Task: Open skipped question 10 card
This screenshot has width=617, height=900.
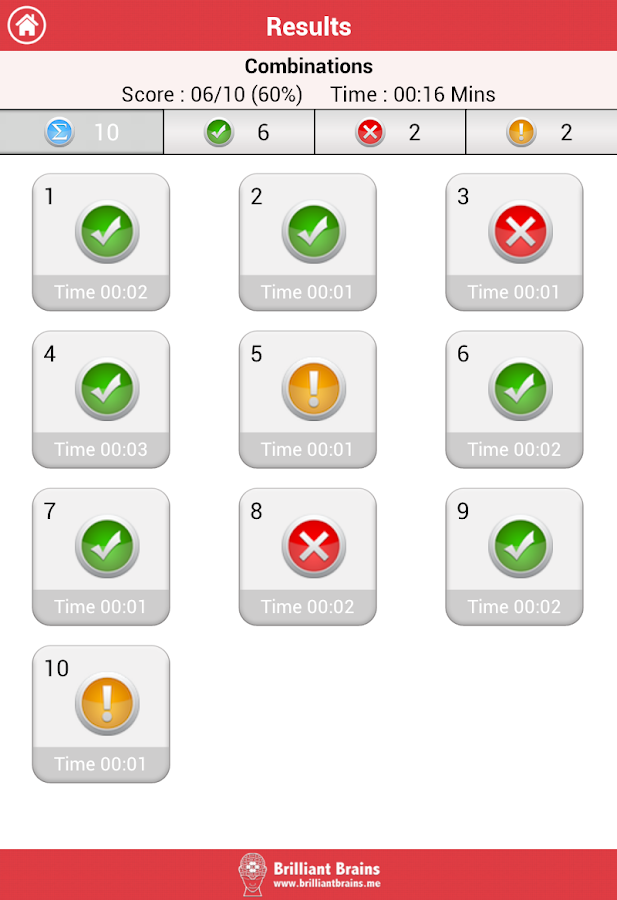Action: 101,713
